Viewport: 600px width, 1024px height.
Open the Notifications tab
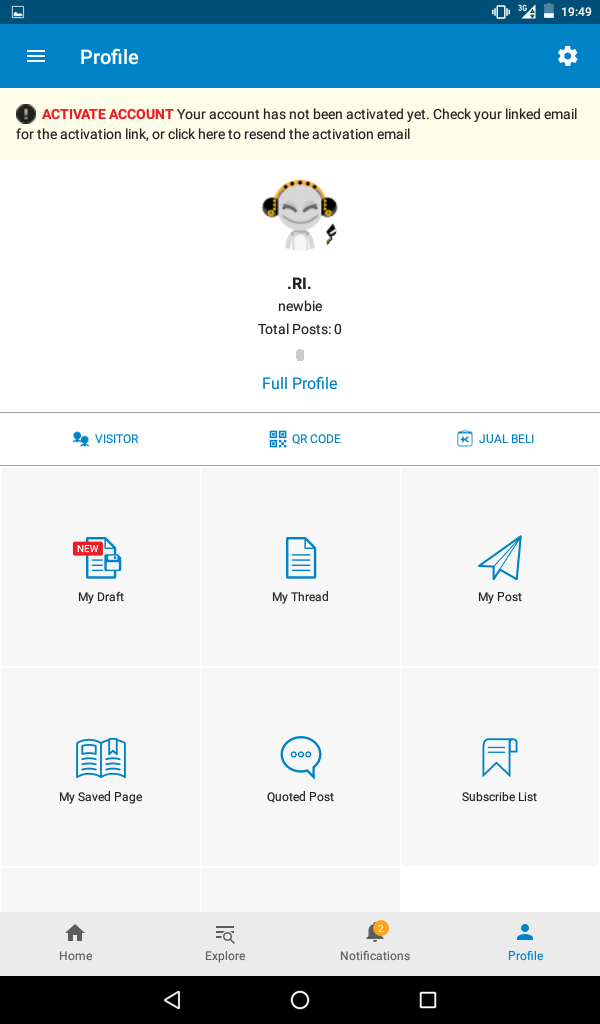coord(375,943)
